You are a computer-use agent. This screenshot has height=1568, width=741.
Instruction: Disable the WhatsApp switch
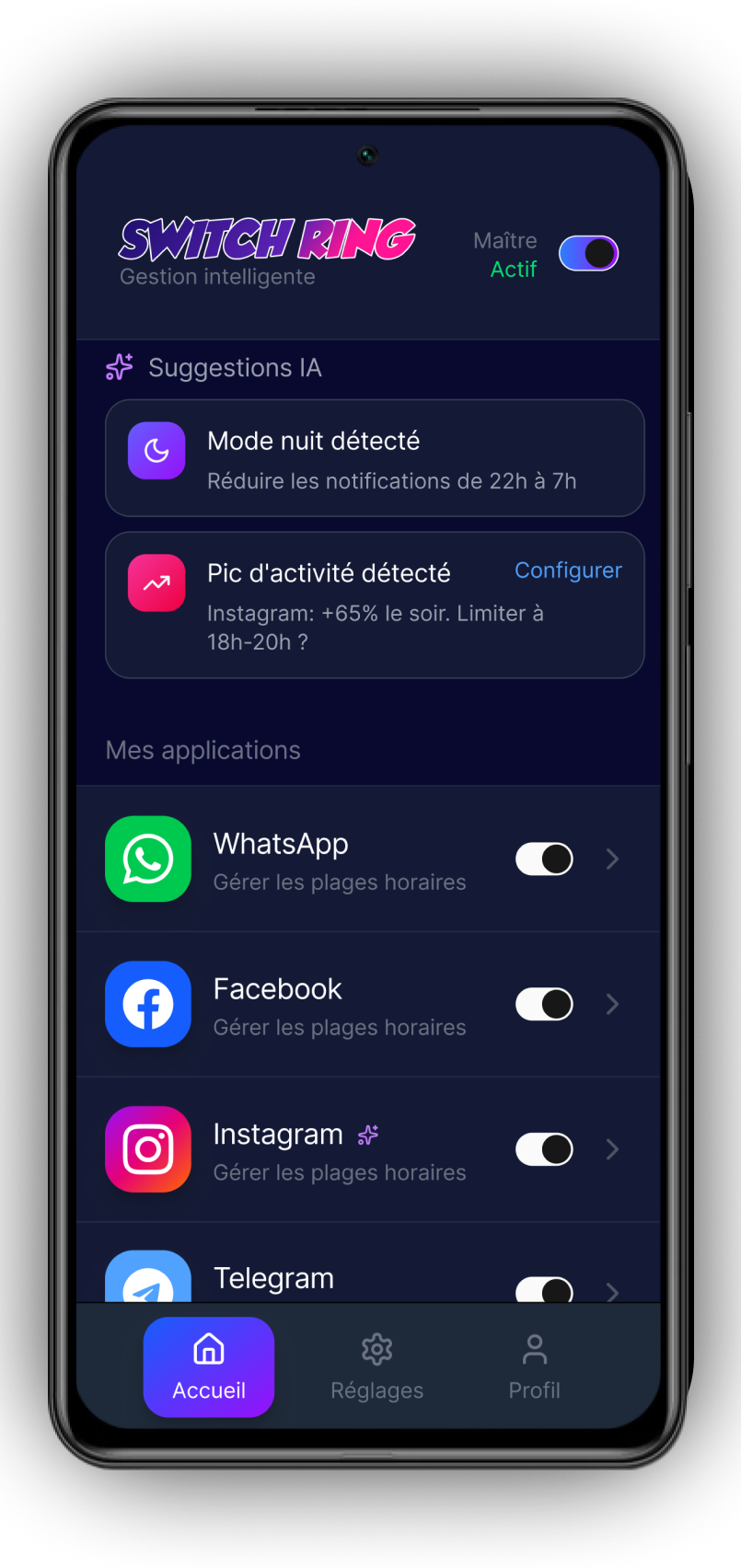click(544, 859)
